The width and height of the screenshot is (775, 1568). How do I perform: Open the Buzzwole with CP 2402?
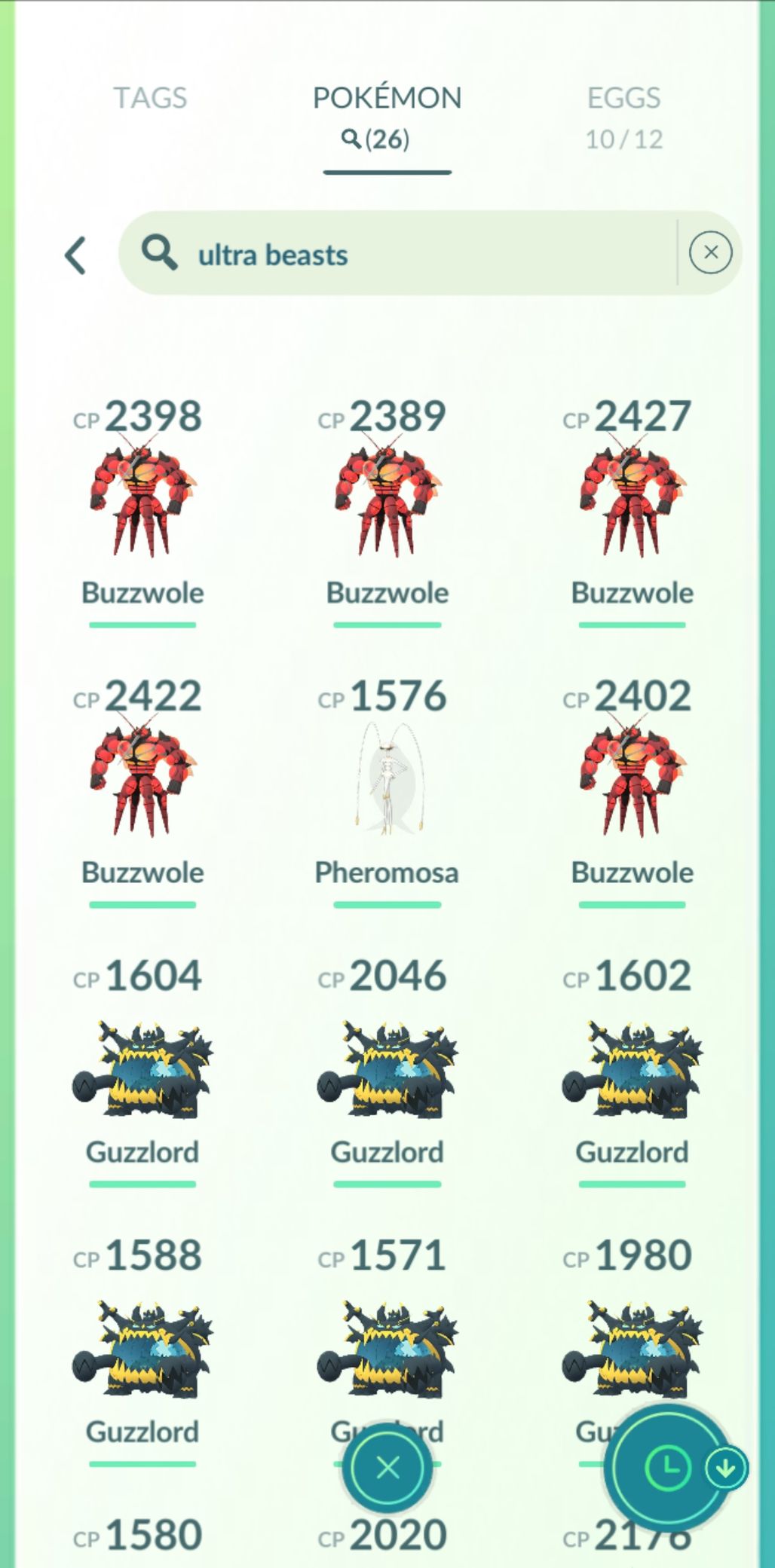(x=632, y=782)
